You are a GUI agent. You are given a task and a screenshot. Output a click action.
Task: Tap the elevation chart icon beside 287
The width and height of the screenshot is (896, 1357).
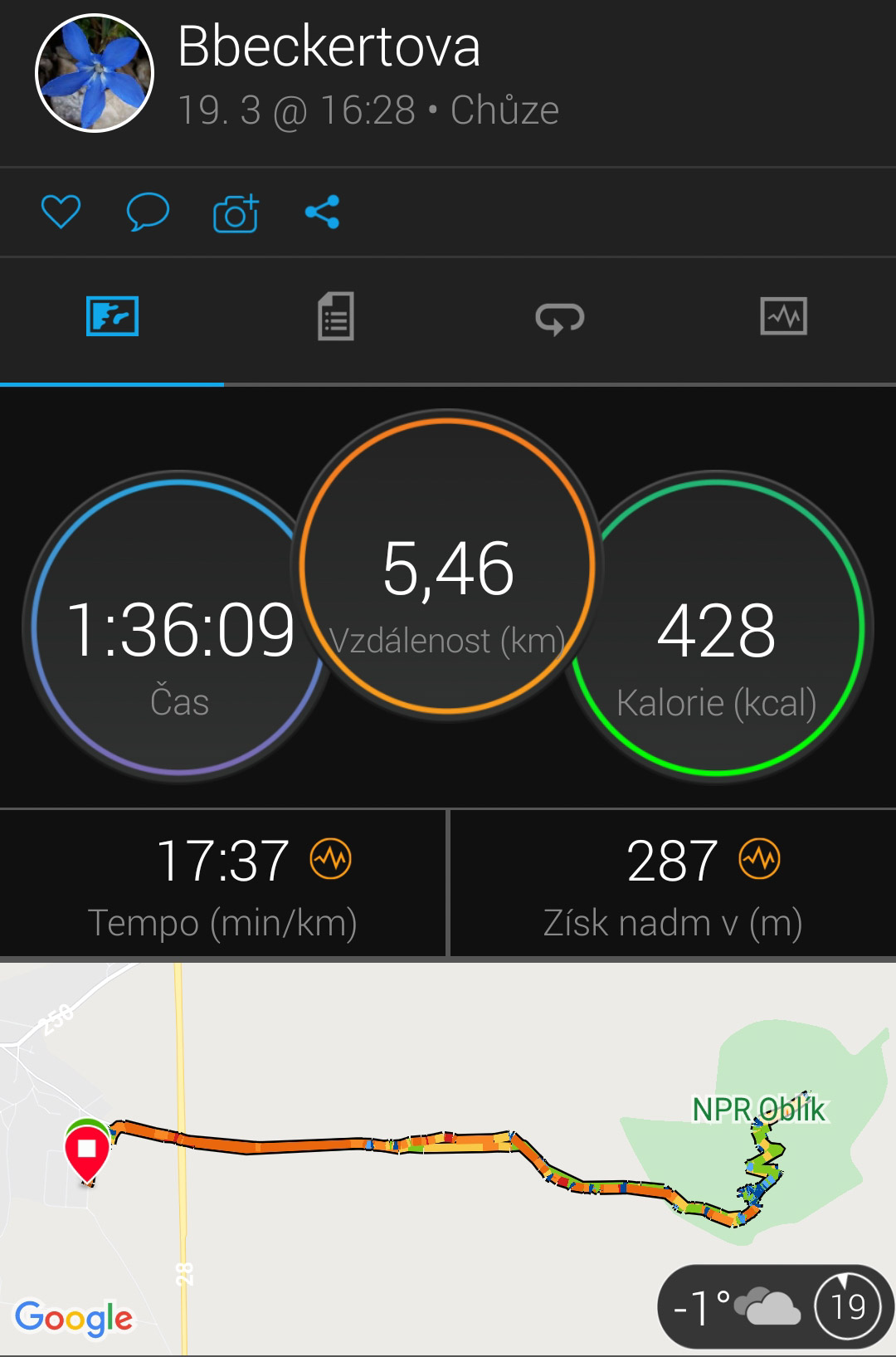click(760, 859)
